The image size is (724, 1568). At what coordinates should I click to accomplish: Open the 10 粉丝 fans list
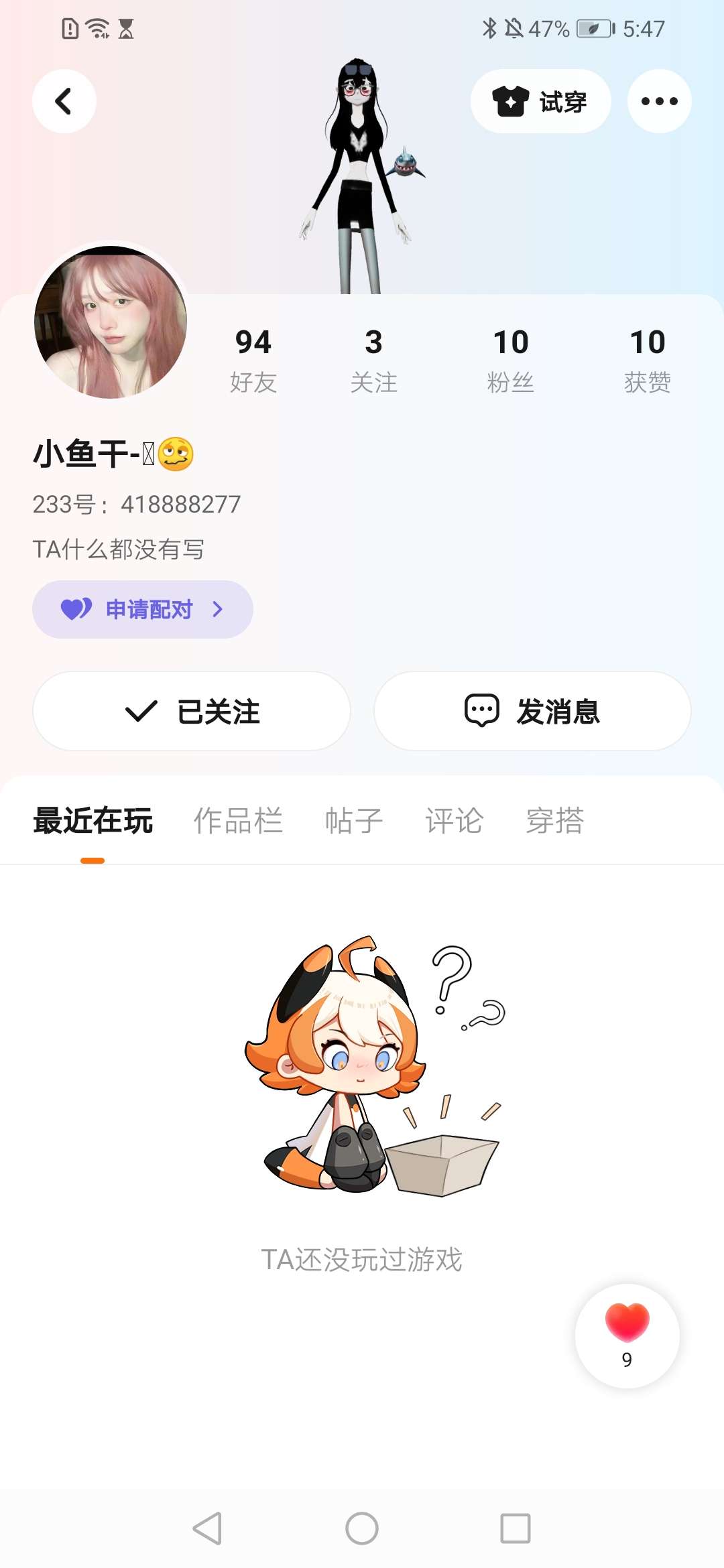coord(511,360)
